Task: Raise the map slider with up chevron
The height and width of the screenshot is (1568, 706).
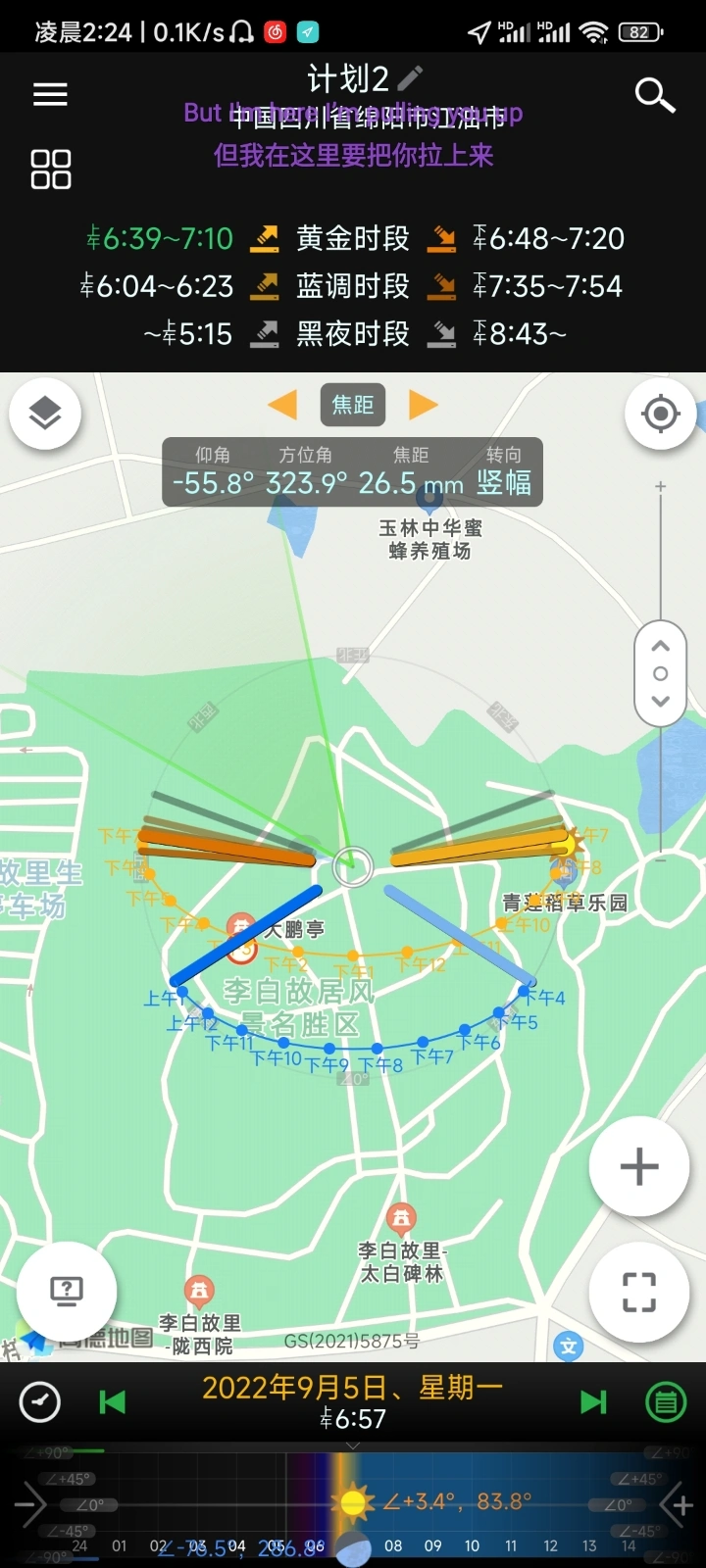Action: (x=661, y=646)
